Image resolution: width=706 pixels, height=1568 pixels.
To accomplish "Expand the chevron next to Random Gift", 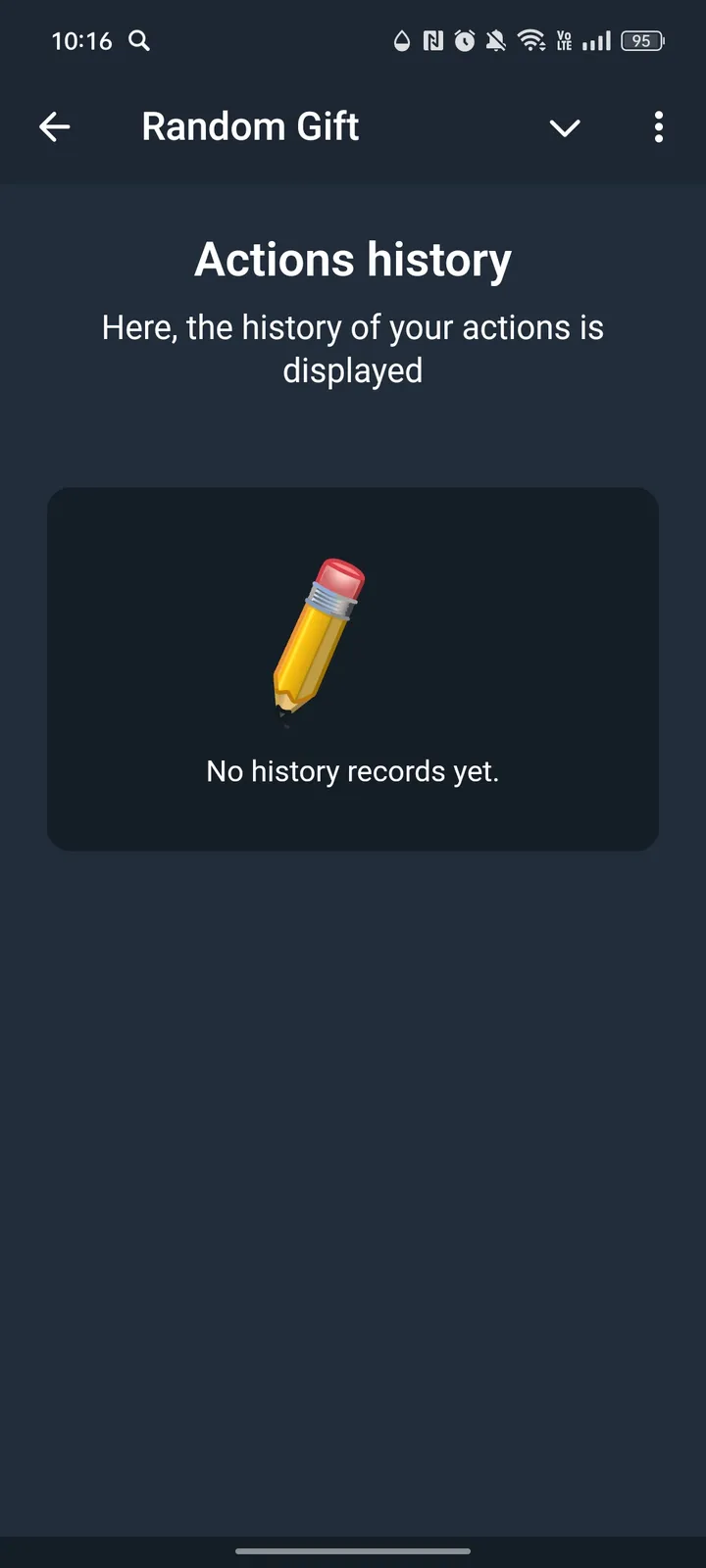I will tap(565, 127).
